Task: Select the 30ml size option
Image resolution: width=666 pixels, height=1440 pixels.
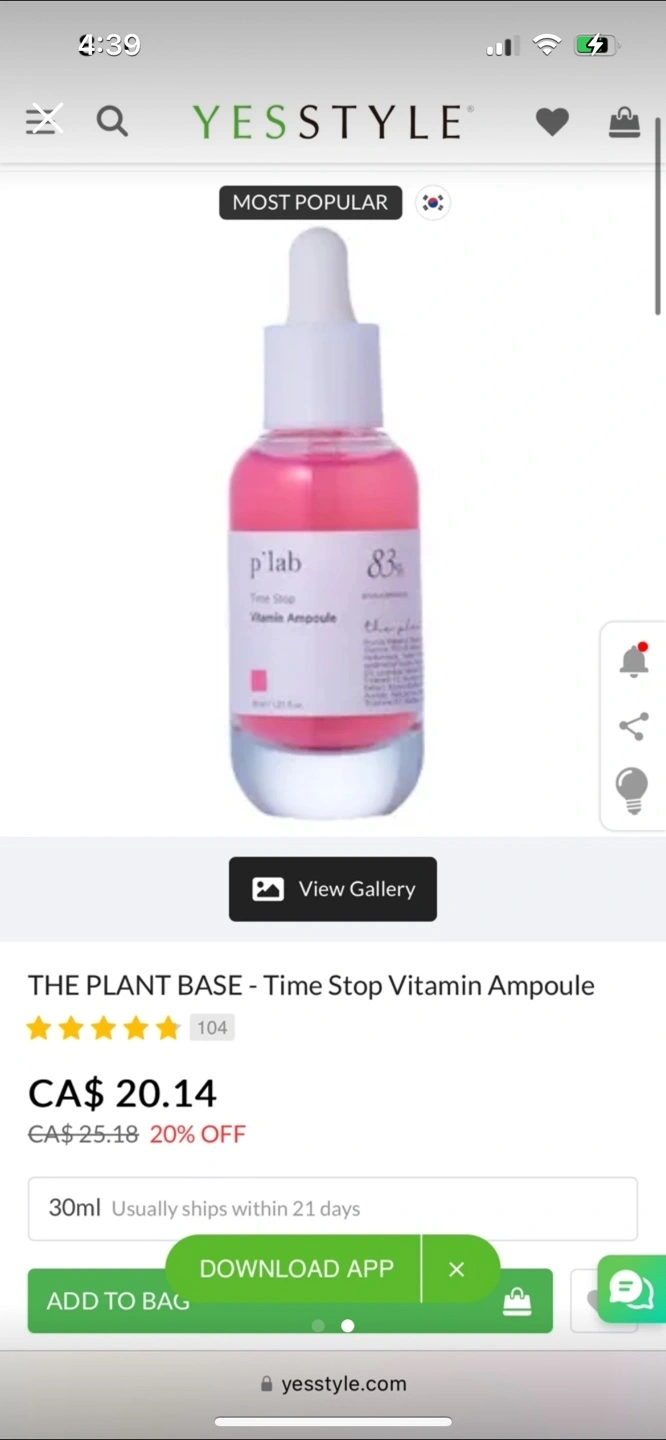Action: (x=333, y=1208)
